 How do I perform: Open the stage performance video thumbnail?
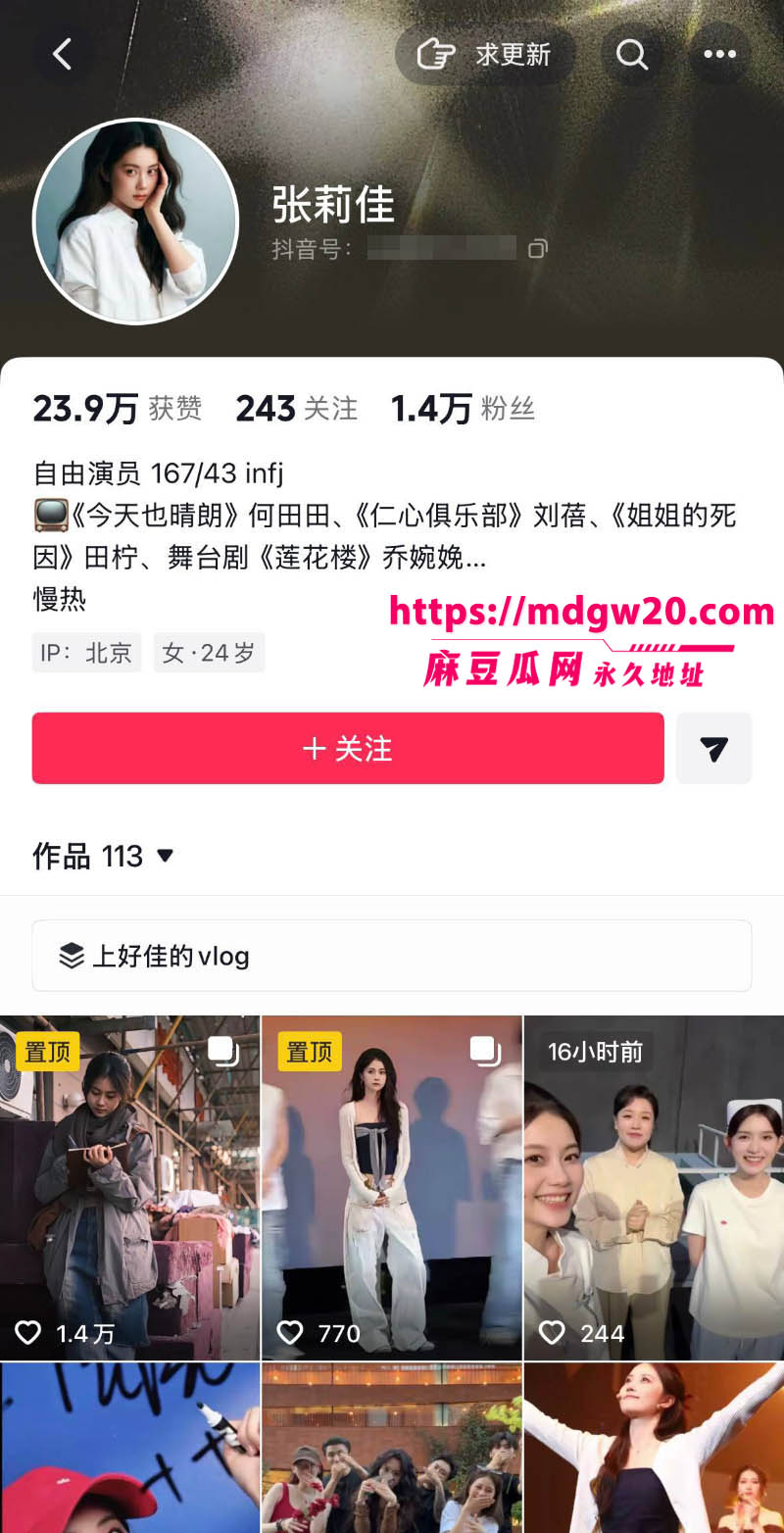tap(654, 1448)
